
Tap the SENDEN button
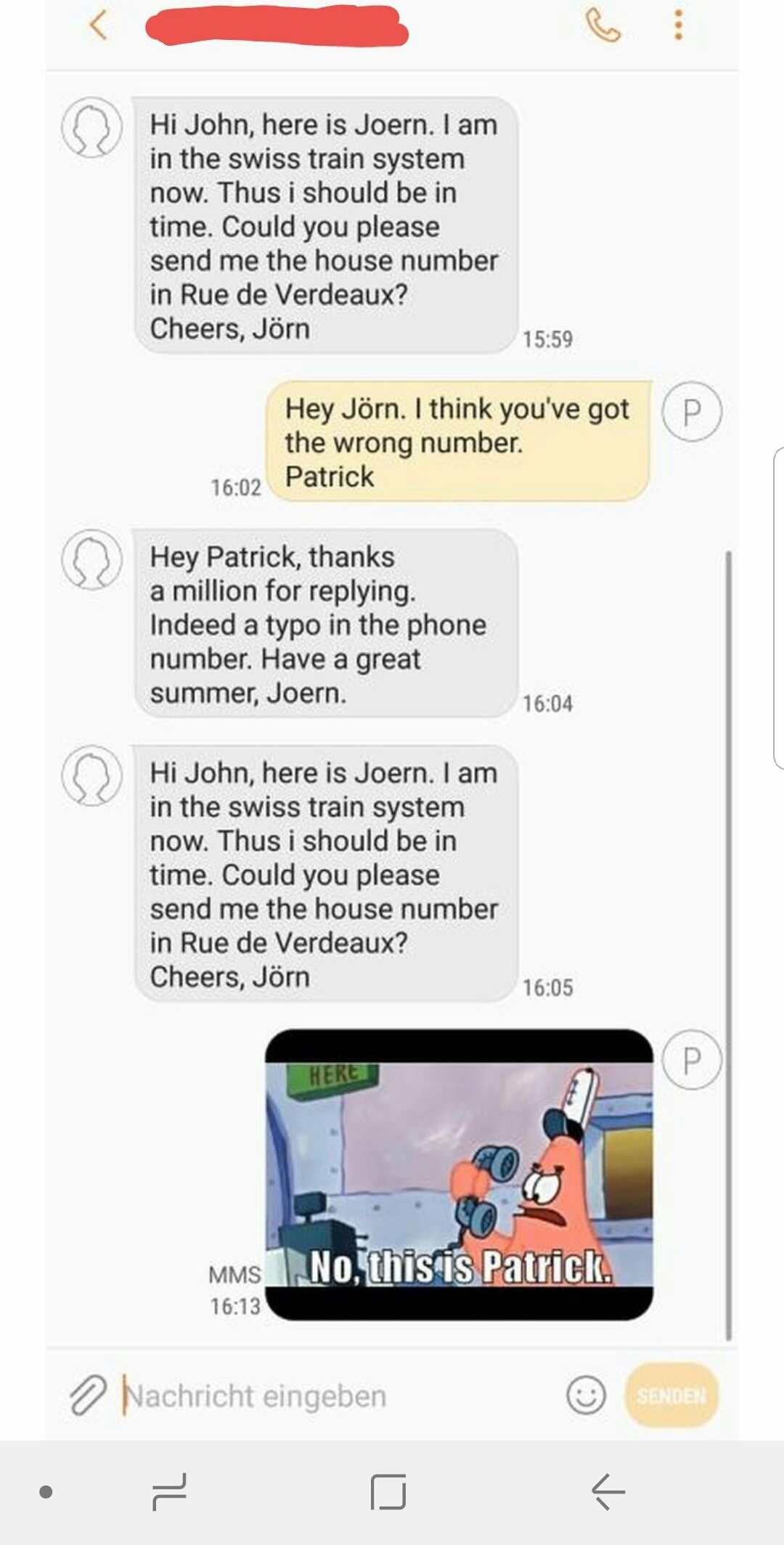pos(671,1395)
